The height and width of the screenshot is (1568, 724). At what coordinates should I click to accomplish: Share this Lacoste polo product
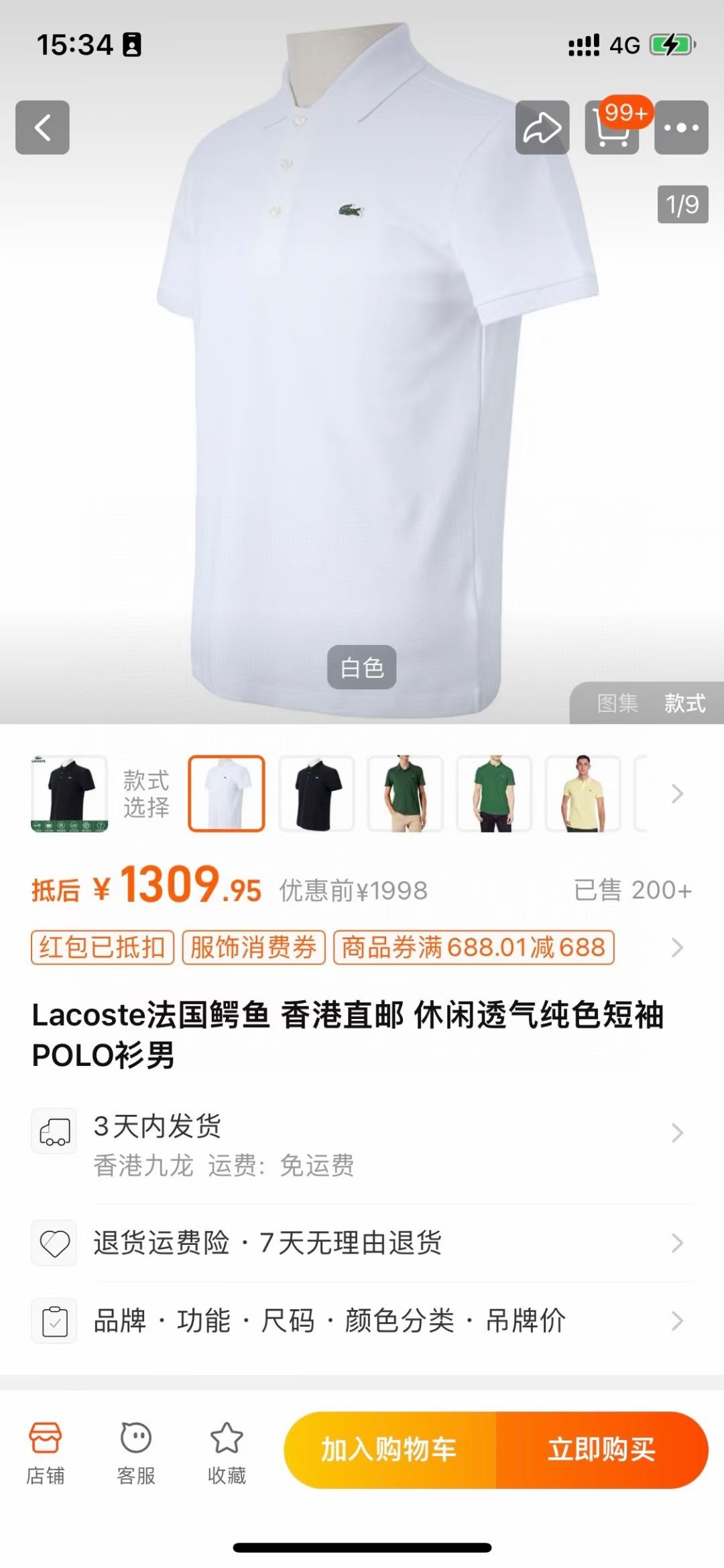[x=542, y=127]
